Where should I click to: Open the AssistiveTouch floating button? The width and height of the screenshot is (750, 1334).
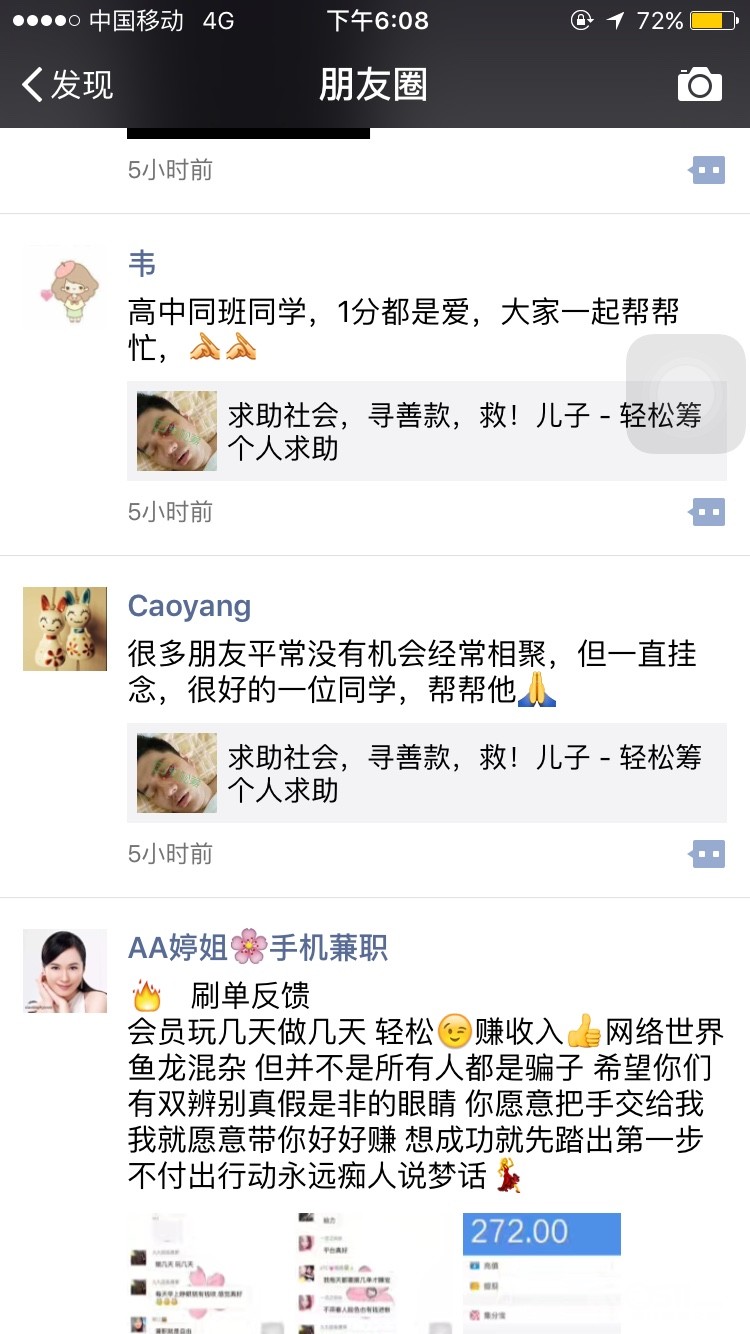pos(686,394)
